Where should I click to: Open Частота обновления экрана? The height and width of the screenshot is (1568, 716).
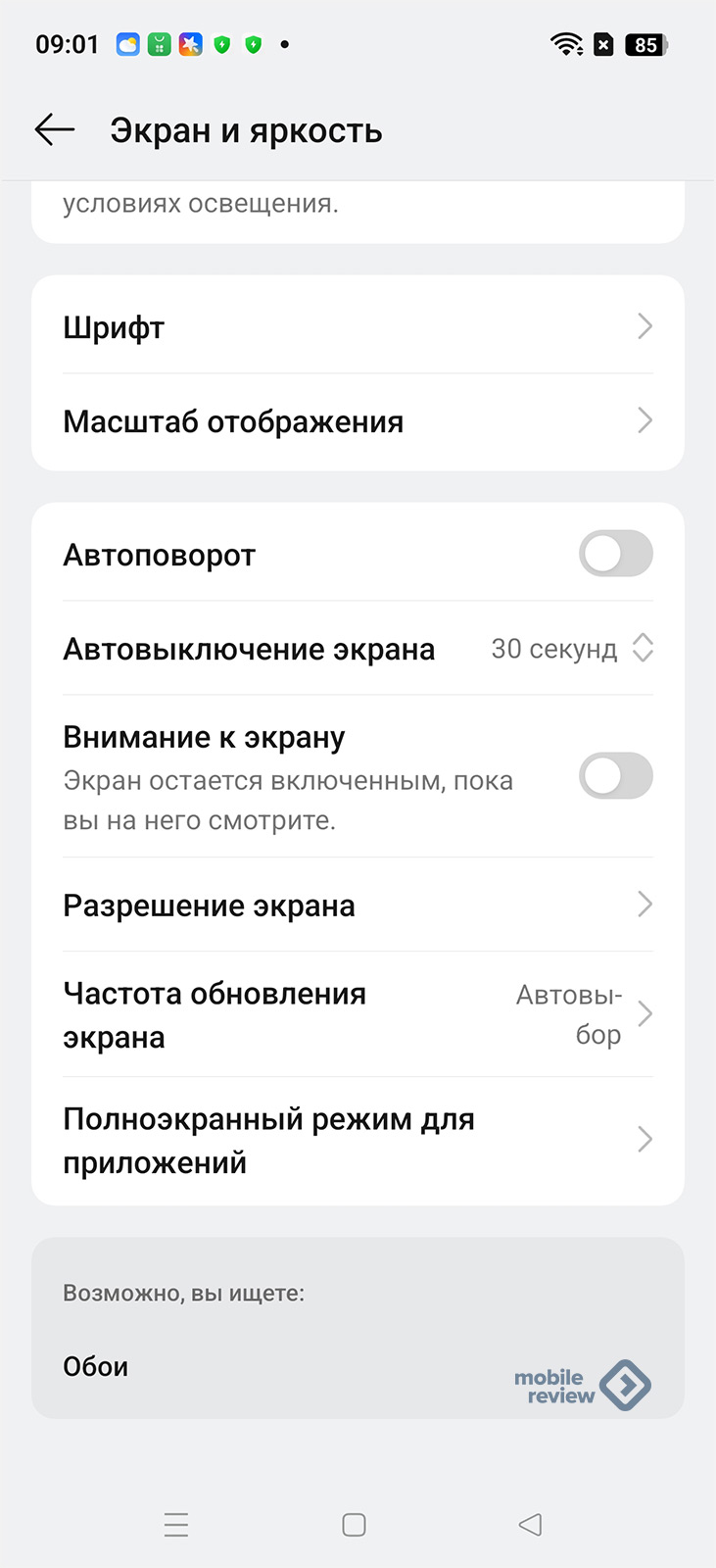click(357, 1014)
